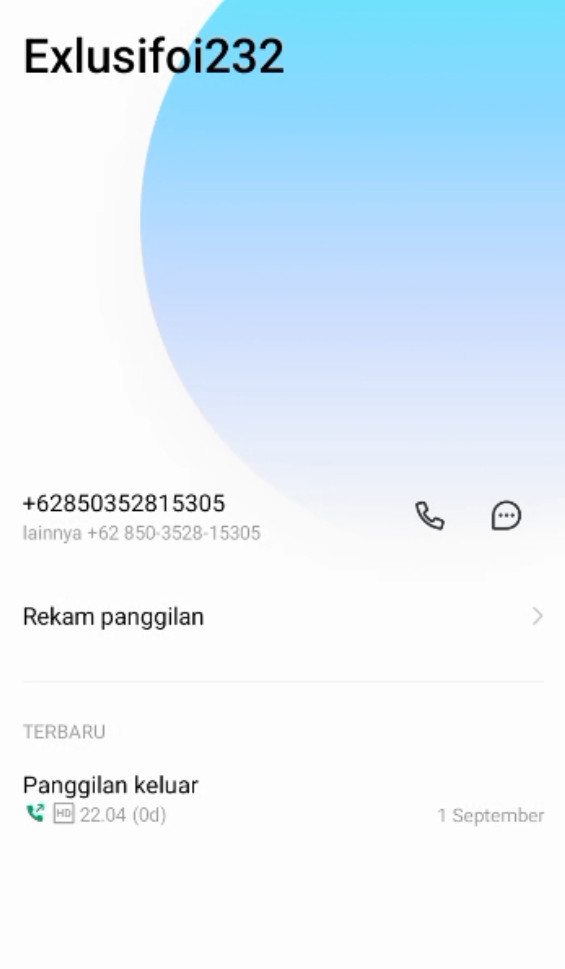Open the Panggilan keluar entry from 1 September
Viewport: 565px width, 969px height.
pyautogui.click(x=282, y=800)
